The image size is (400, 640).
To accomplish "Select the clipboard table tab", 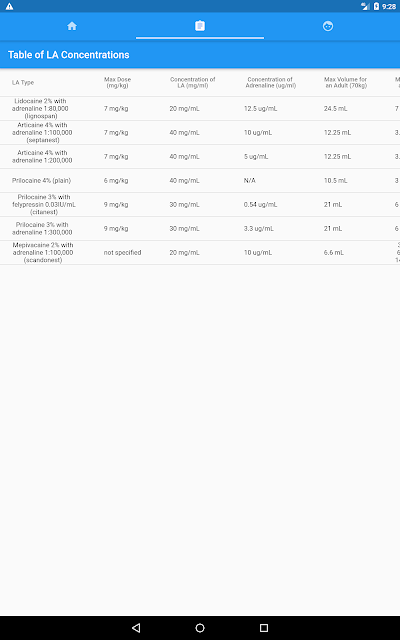I will 200,26.
